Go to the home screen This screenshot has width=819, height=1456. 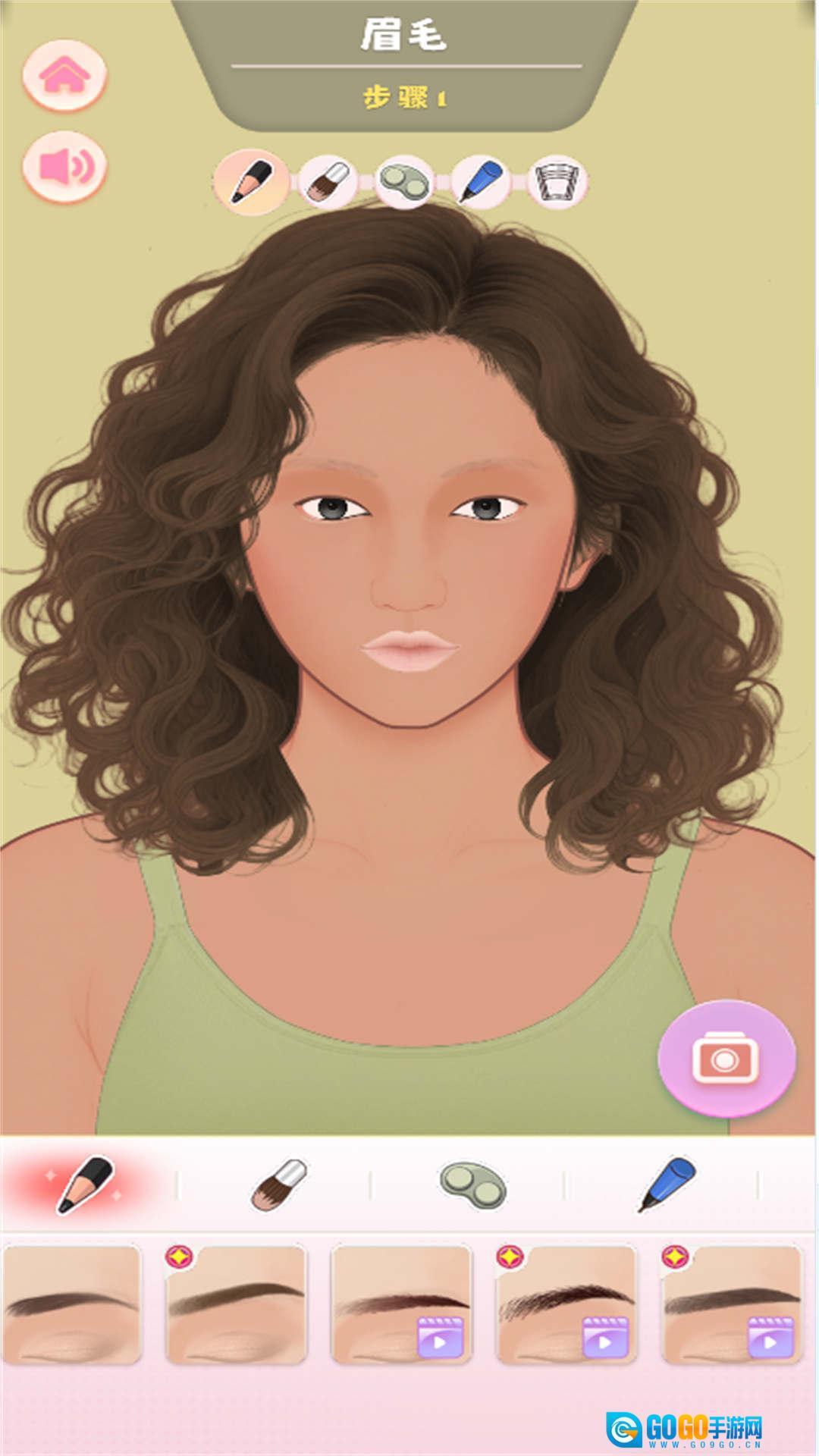(64, 77)
